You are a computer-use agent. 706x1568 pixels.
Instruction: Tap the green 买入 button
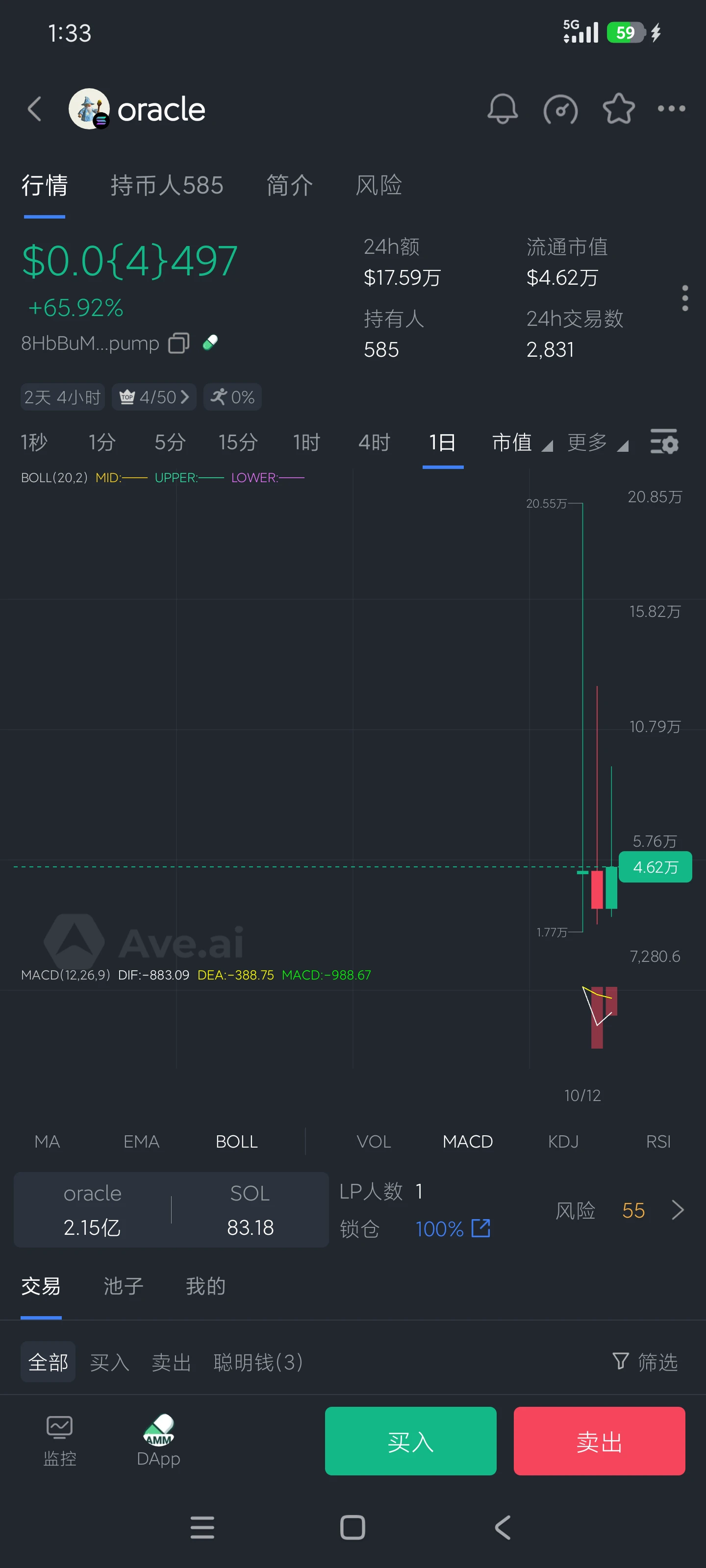(x=410, y=1441)
